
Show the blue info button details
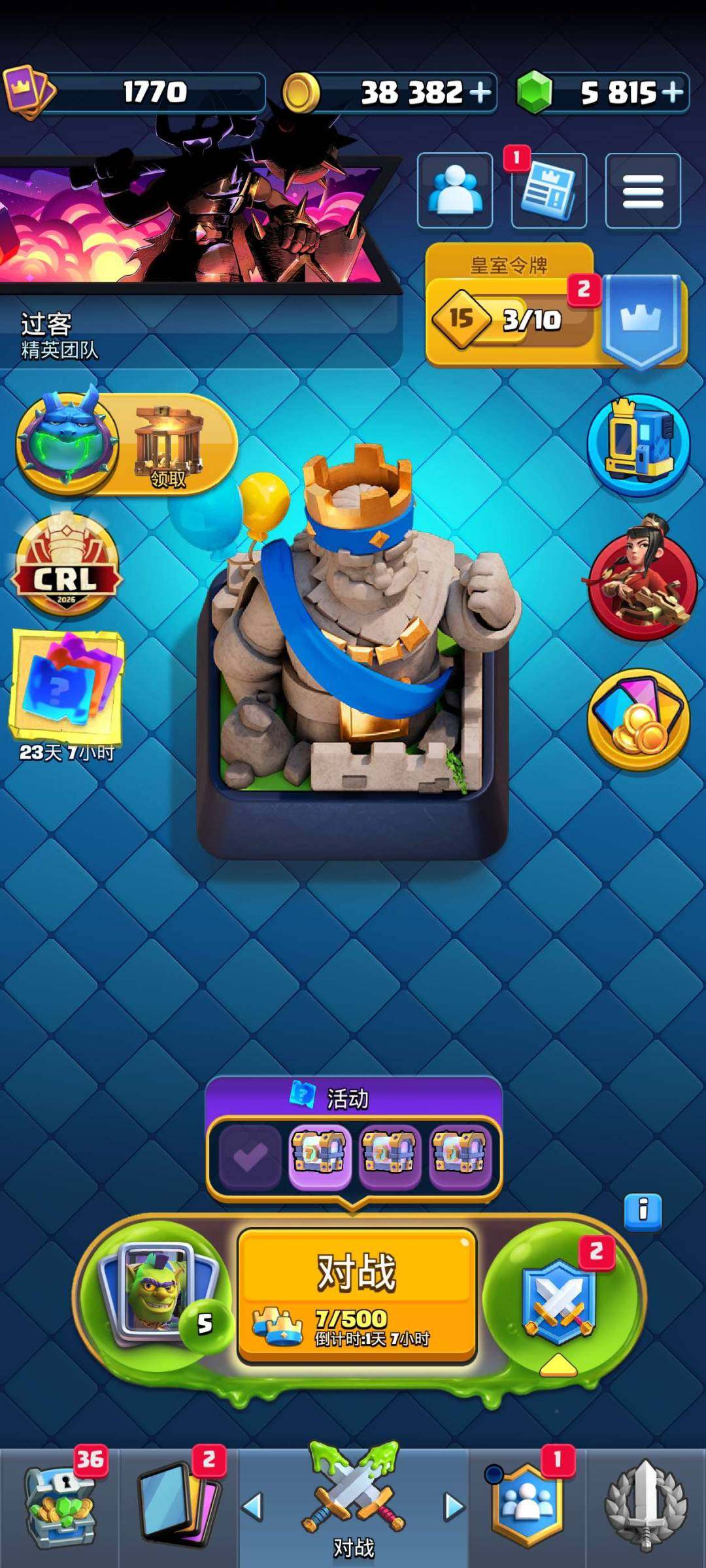click(643, 1213)
